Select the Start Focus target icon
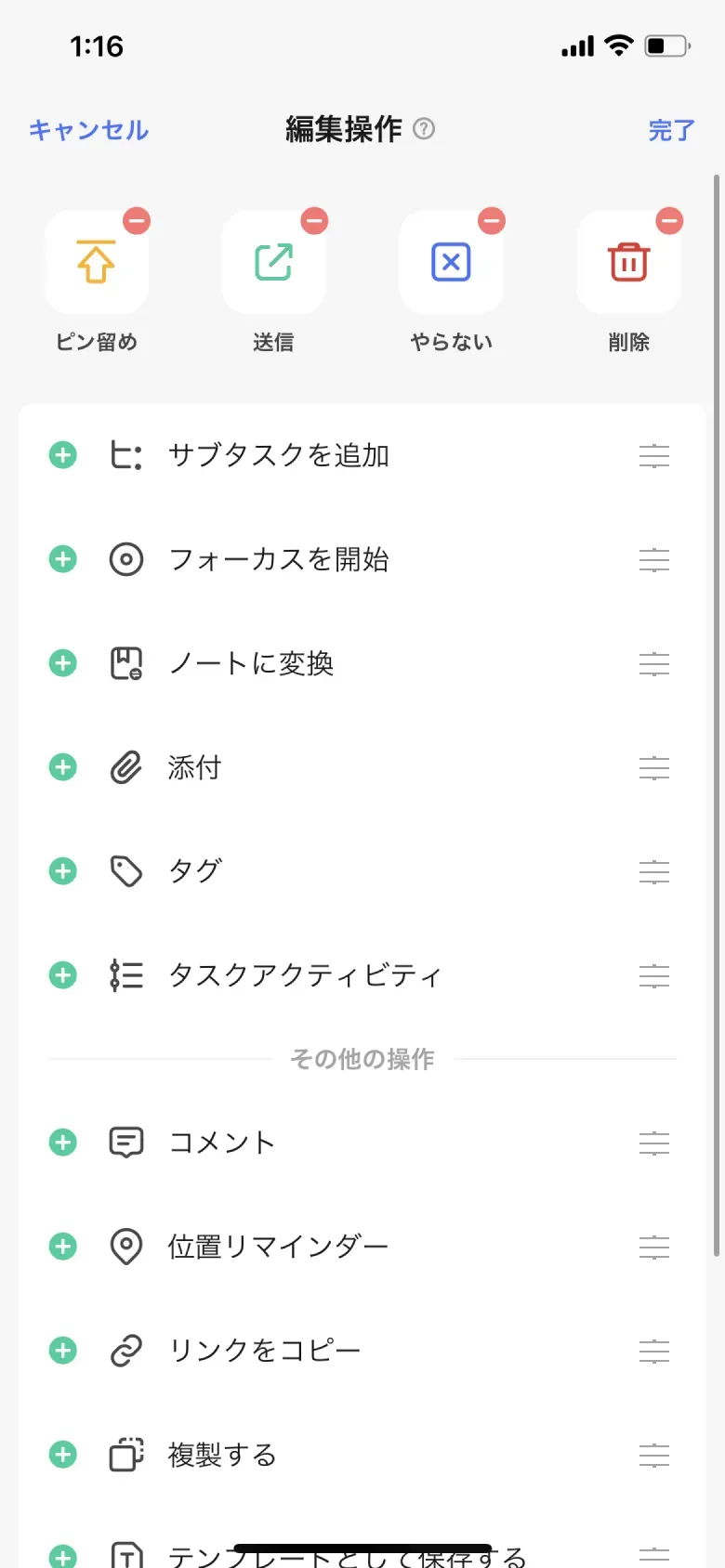Image resolution: width=725 pixels, height=1568 pixels. pos(126,559)
